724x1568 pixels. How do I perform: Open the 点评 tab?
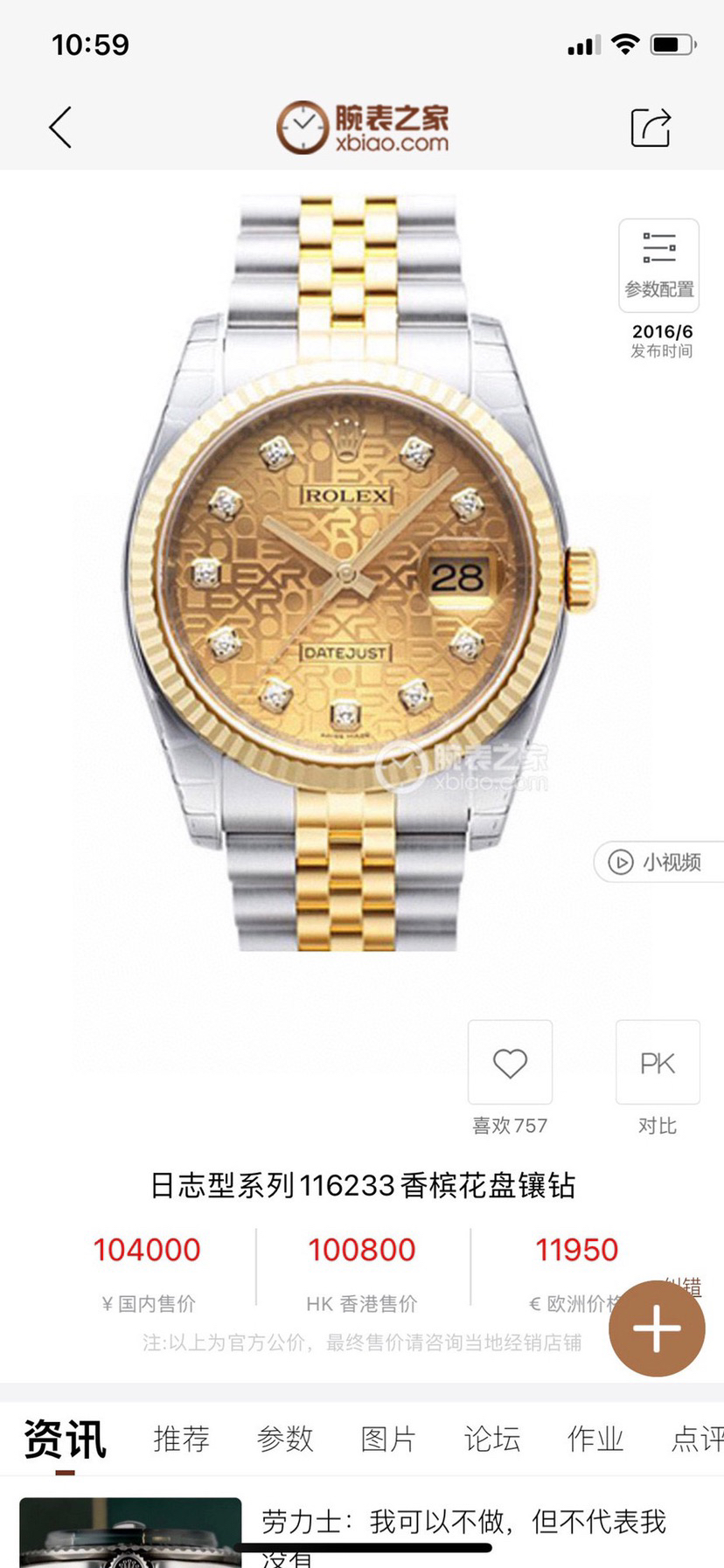(x=697, y=1439)
